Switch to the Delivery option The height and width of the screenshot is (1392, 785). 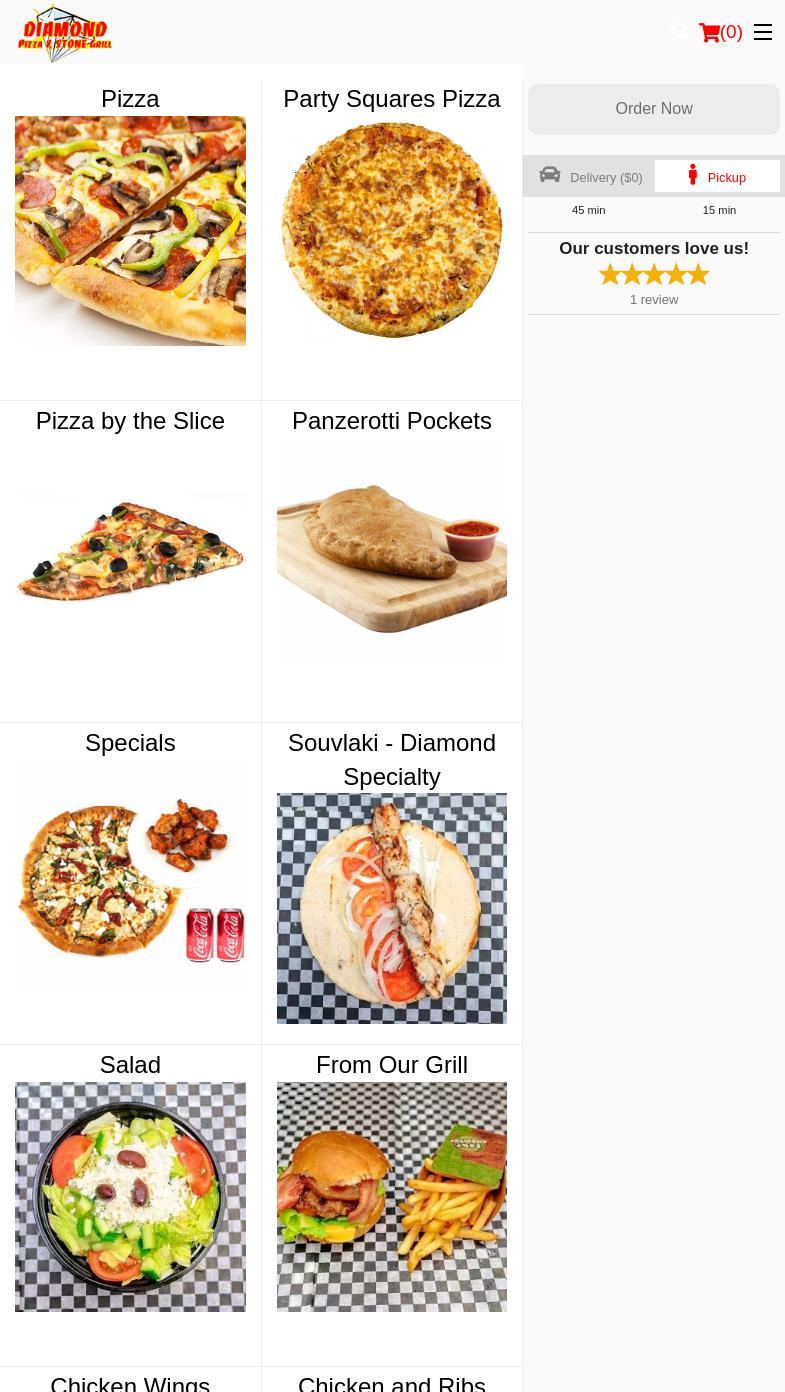point(591,177)
